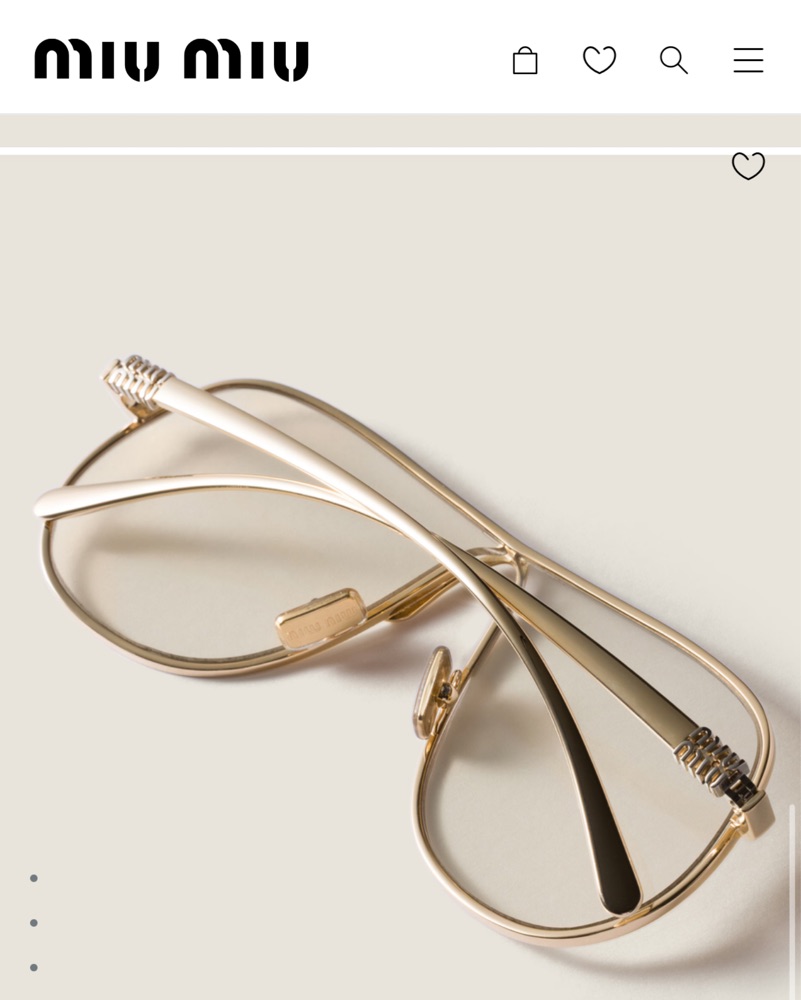Open the hamburger menu
The height and width of the screenshot is (1000, 801).
coord(748,61)
